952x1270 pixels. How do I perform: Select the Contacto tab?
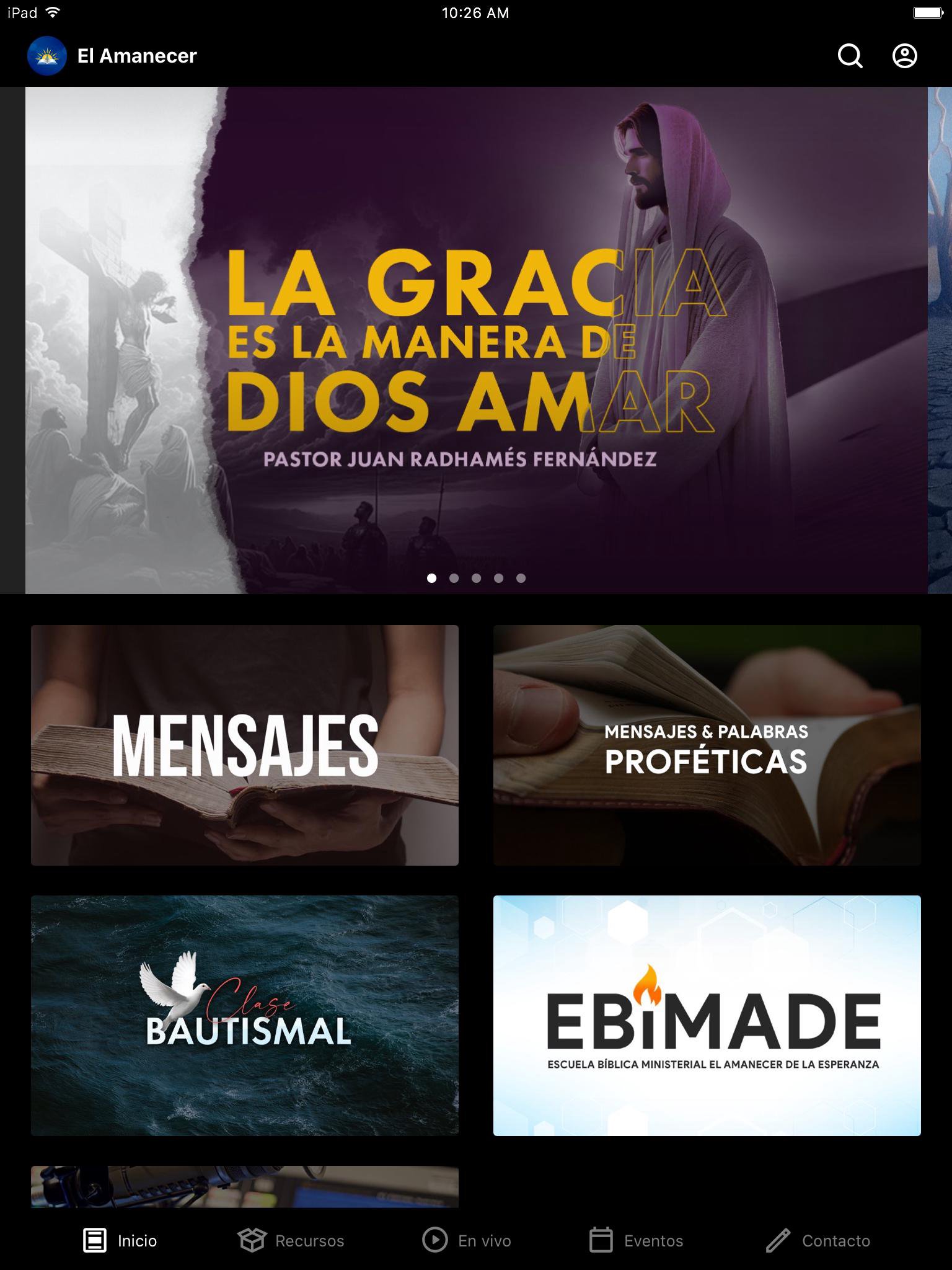[818, 1240]
